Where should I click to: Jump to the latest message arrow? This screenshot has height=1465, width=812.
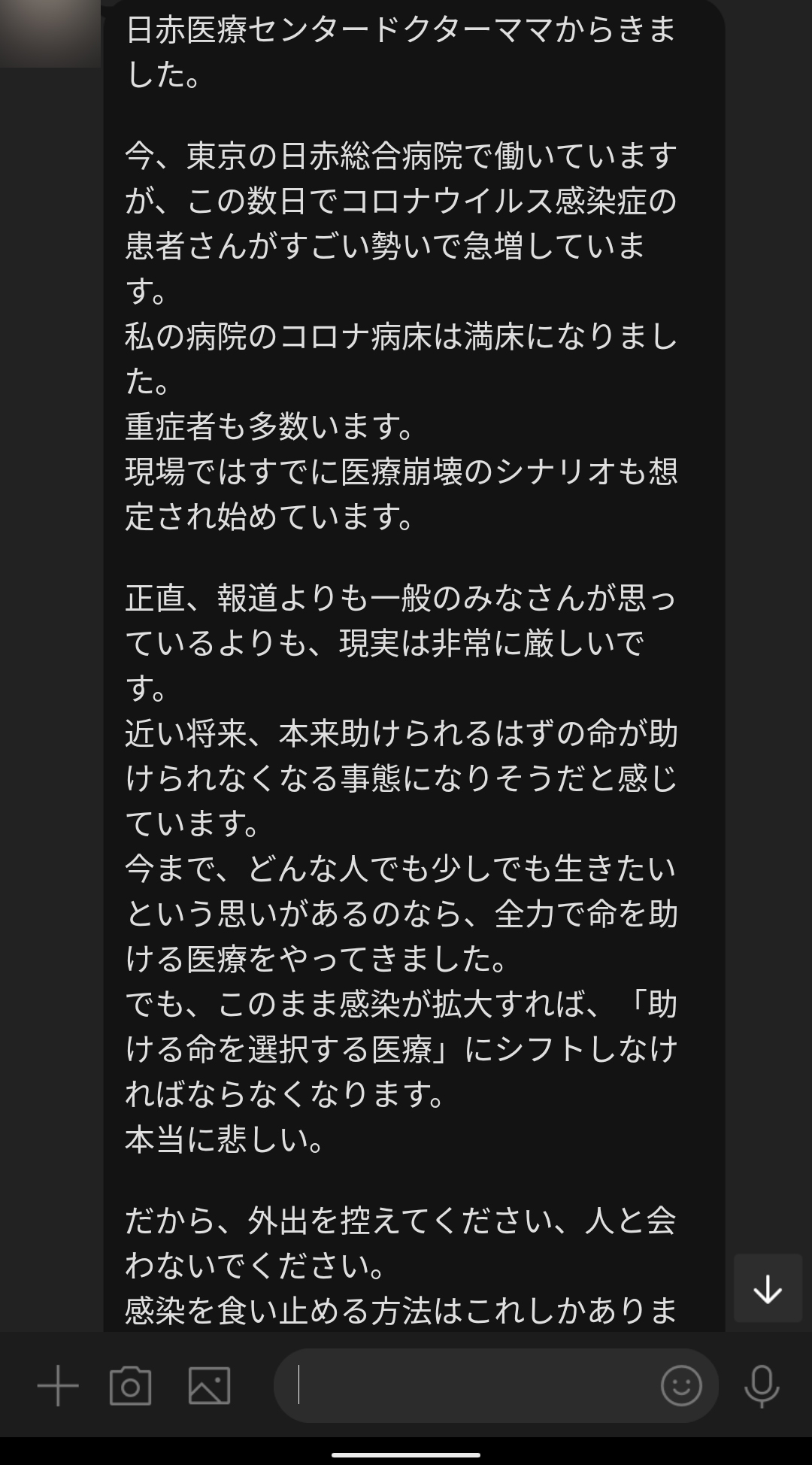tap(768, 1288)
